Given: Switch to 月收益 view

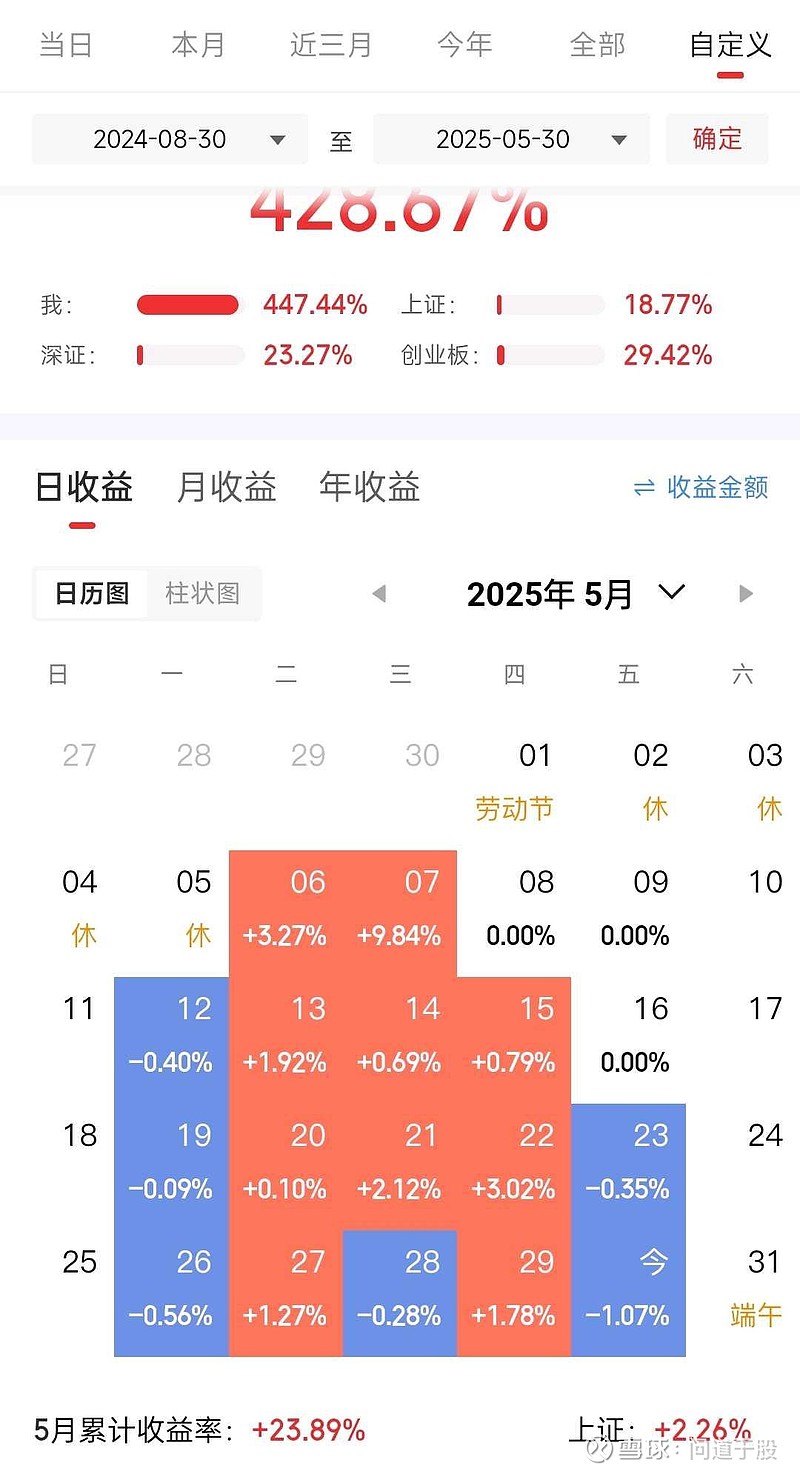Looking at the screenshot, I should click(226, 487).
